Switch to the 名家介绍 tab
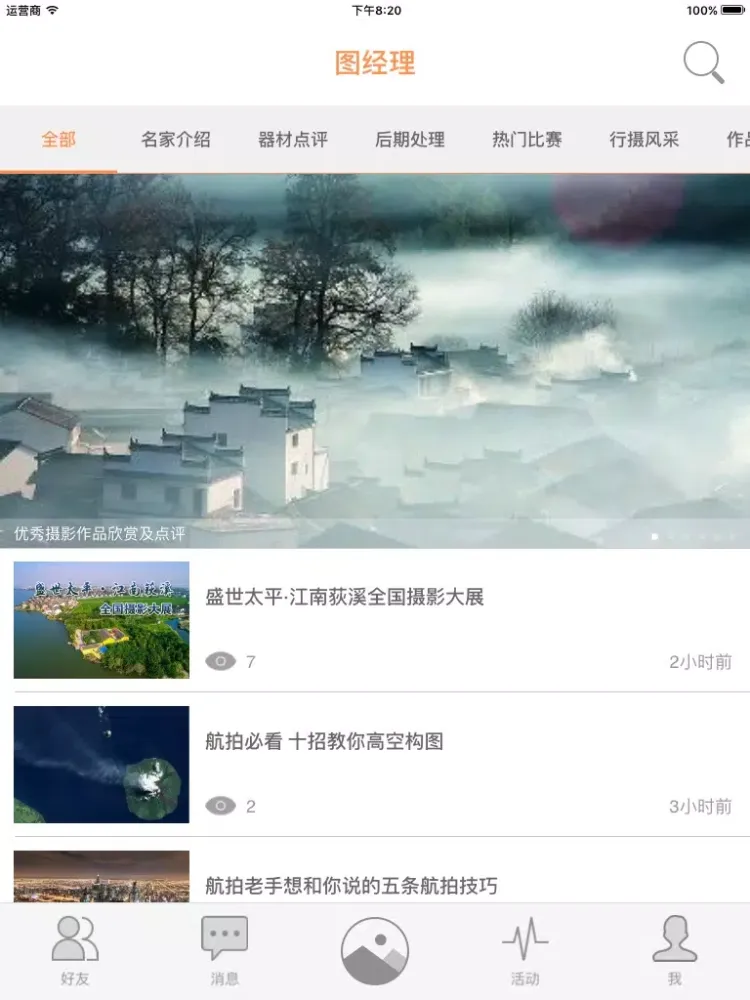The image size is (750, 1000). point(176,140)
